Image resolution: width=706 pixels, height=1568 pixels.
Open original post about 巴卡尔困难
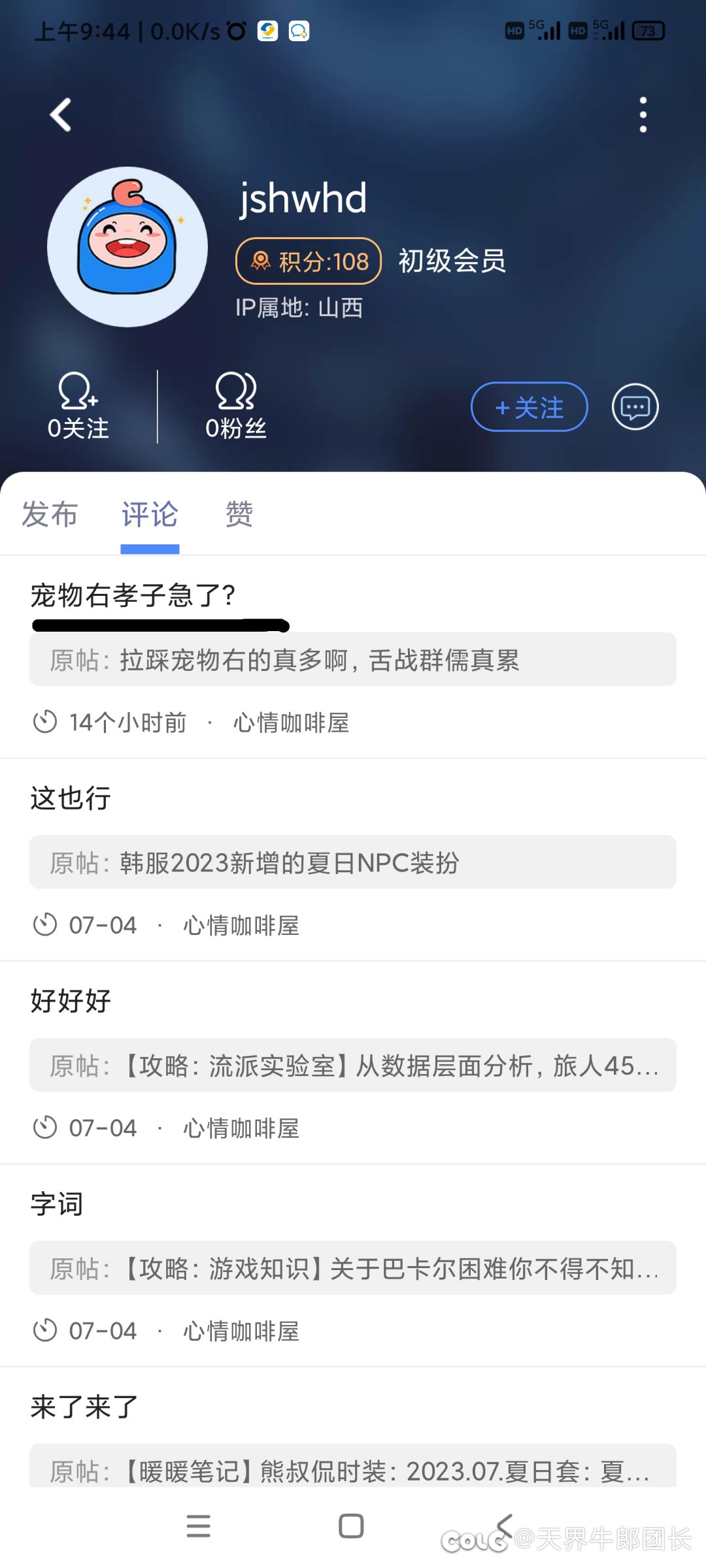[353, 1267]
